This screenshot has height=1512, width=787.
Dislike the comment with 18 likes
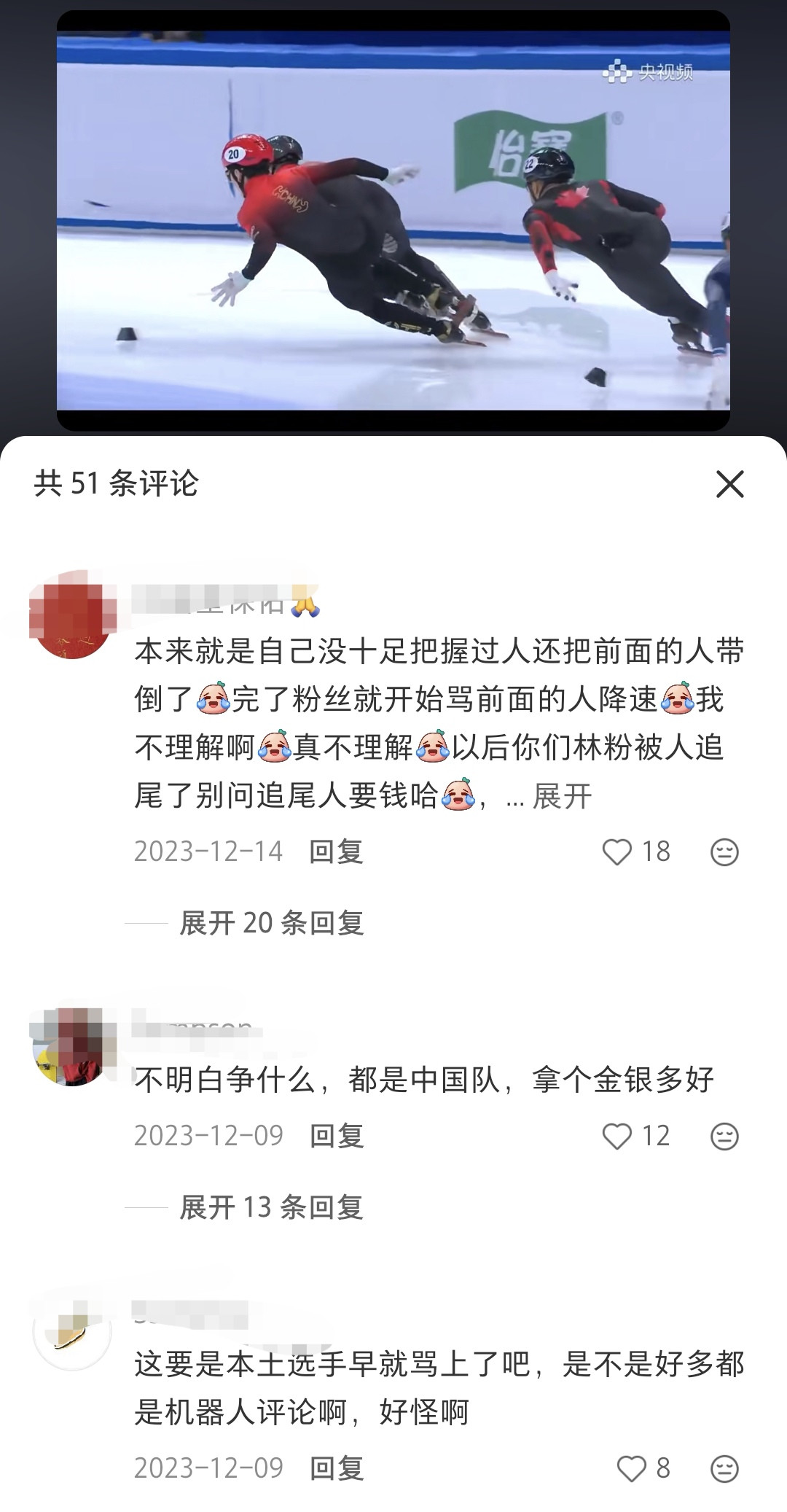(724, 852)
